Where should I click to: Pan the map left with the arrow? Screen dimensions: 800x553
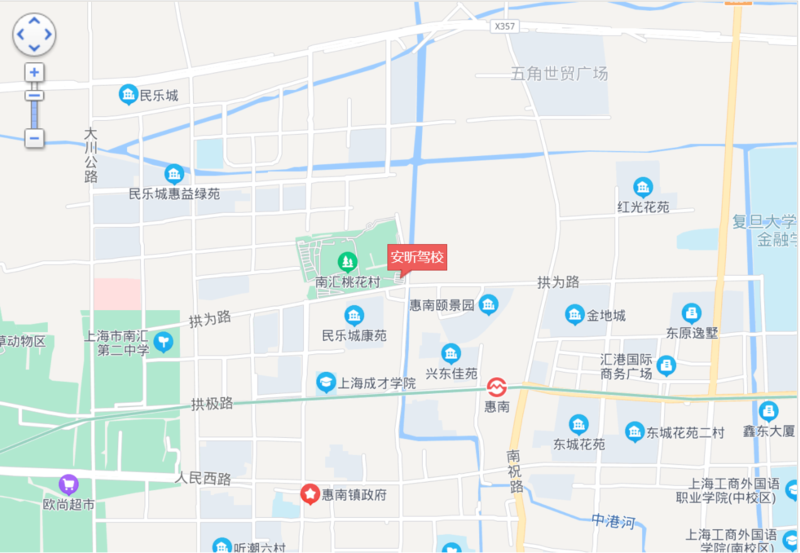click(x=21, y=34)
